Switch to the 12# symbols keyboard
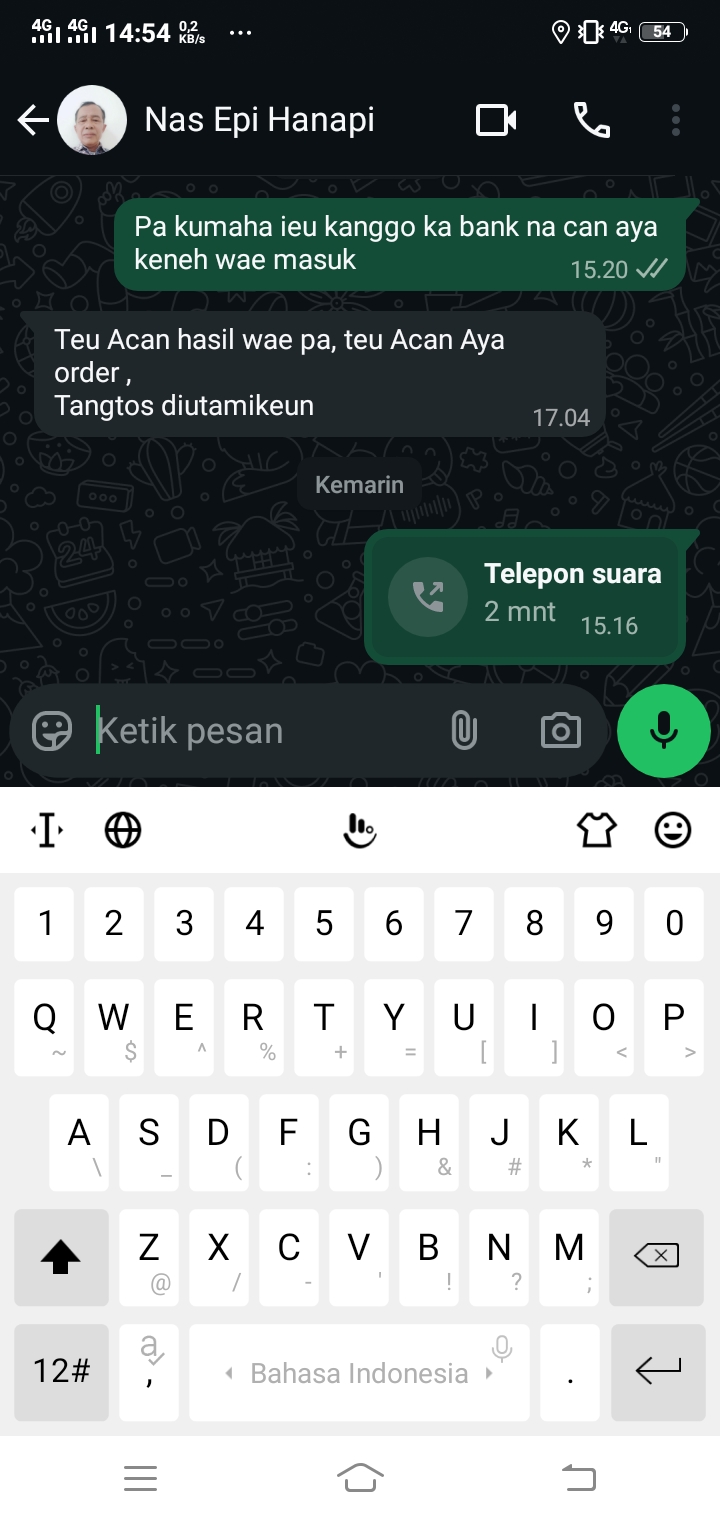The width and height of the screenshot is (720, 1520). (x=61, y=1371)
